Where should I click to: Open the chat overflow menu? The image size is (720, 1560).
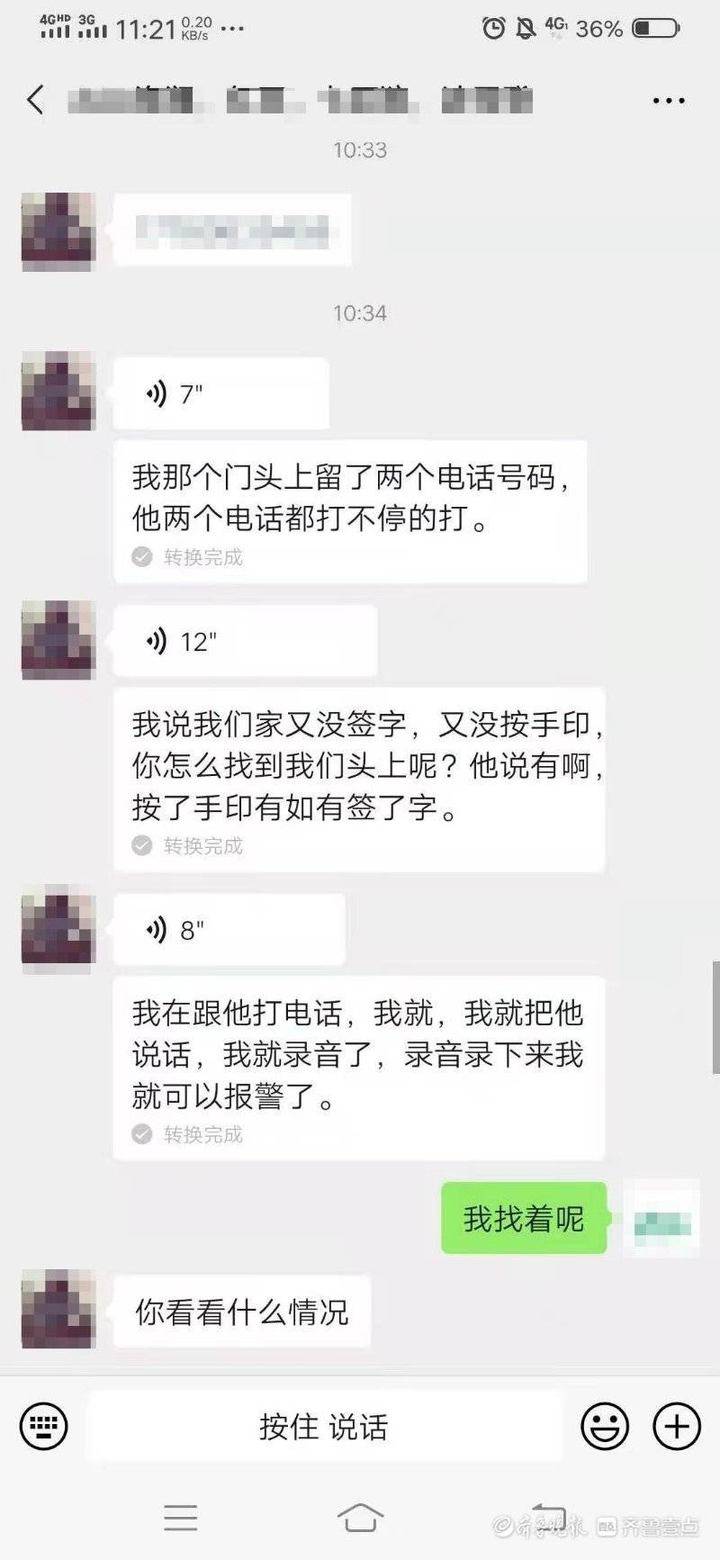pos(668,100)
